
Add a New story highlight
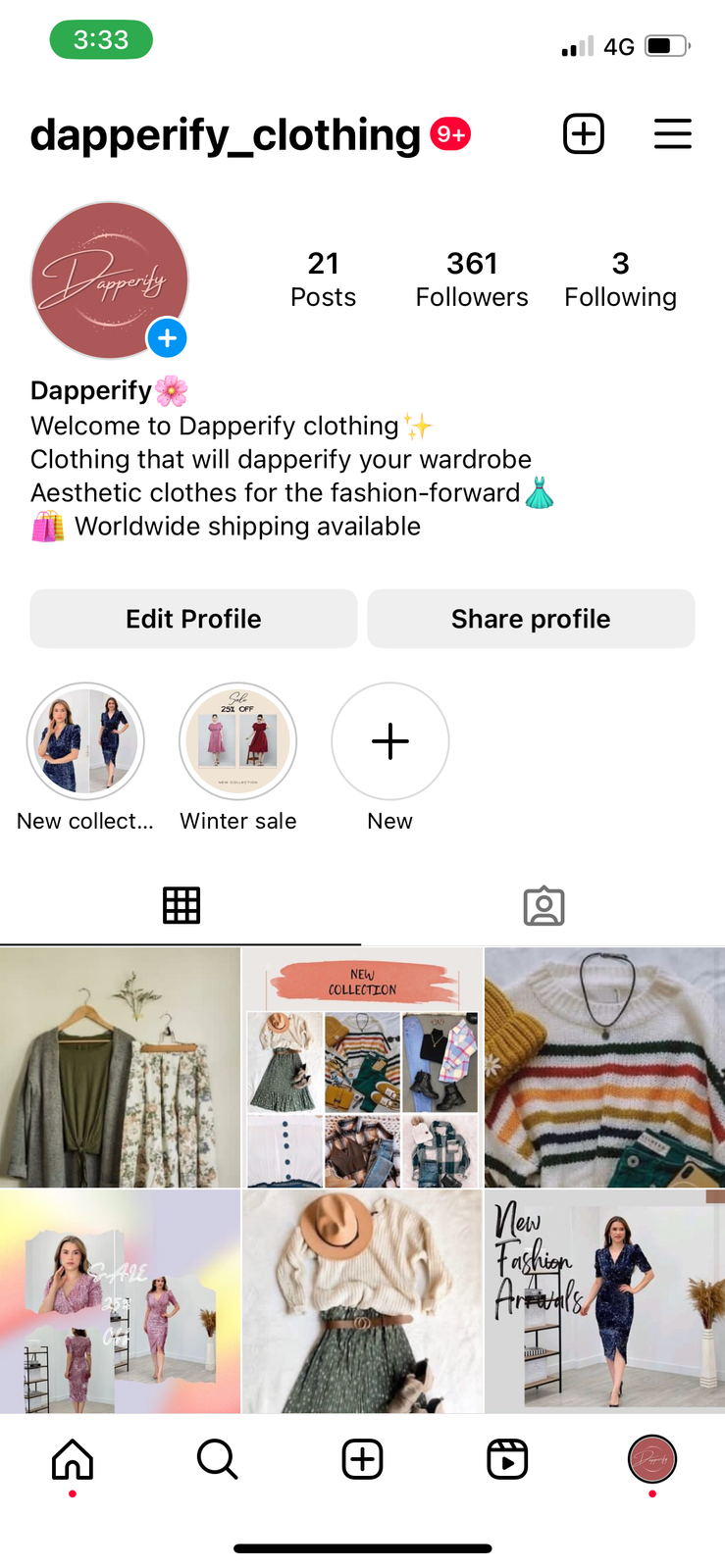389,741
